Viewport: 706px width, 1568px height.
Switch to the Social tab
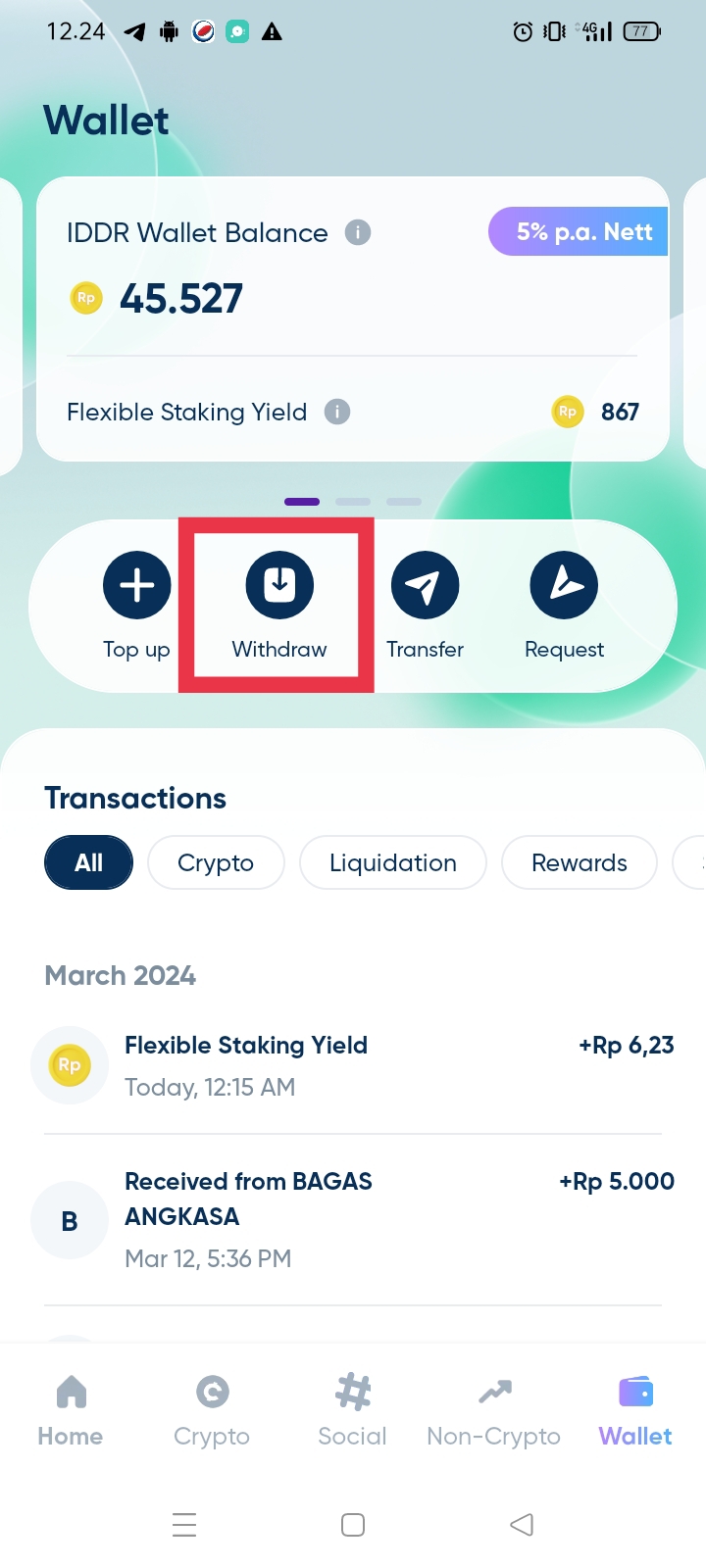(353, 1411)
